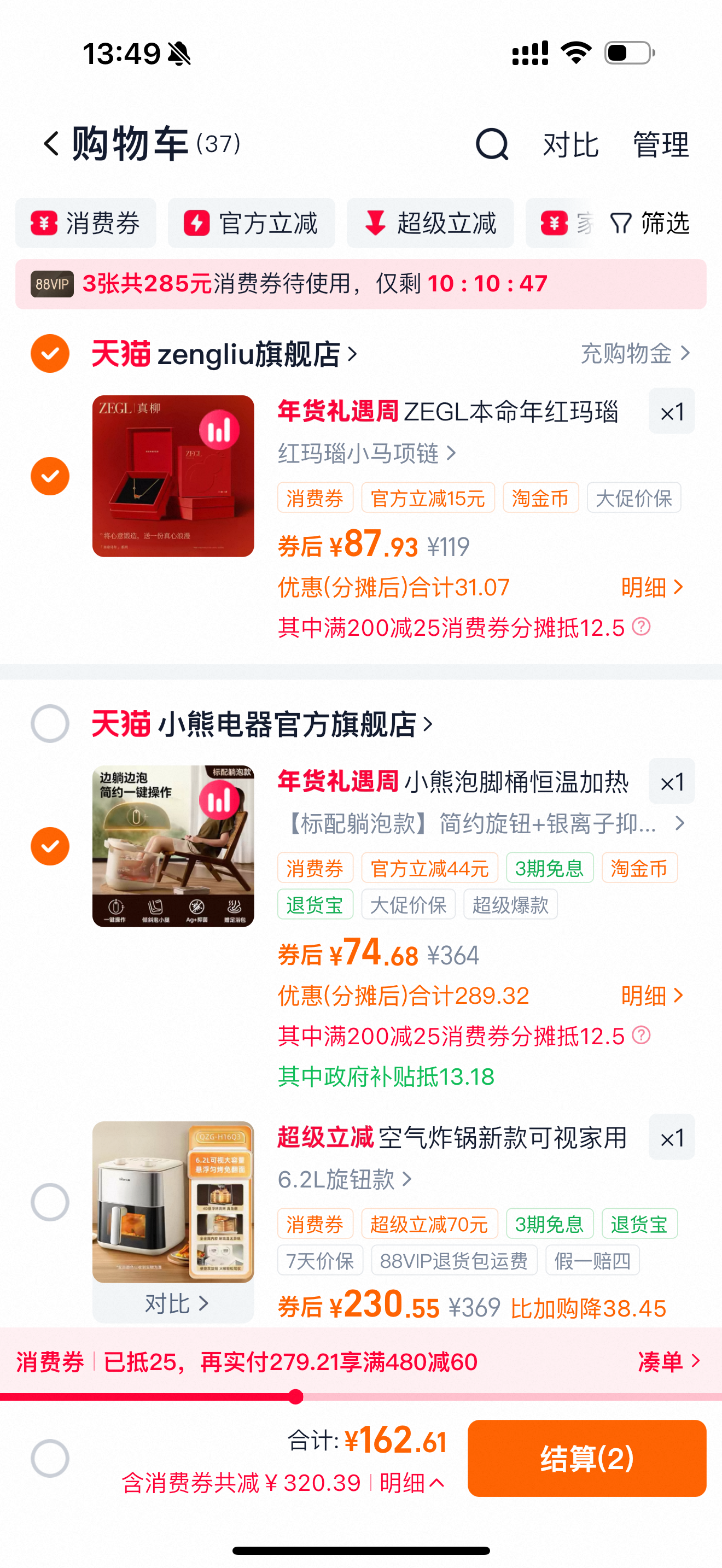Tap 结算(2) to check out
The height and width of the screenshot is (1568, 722).
click(586, 1459)
